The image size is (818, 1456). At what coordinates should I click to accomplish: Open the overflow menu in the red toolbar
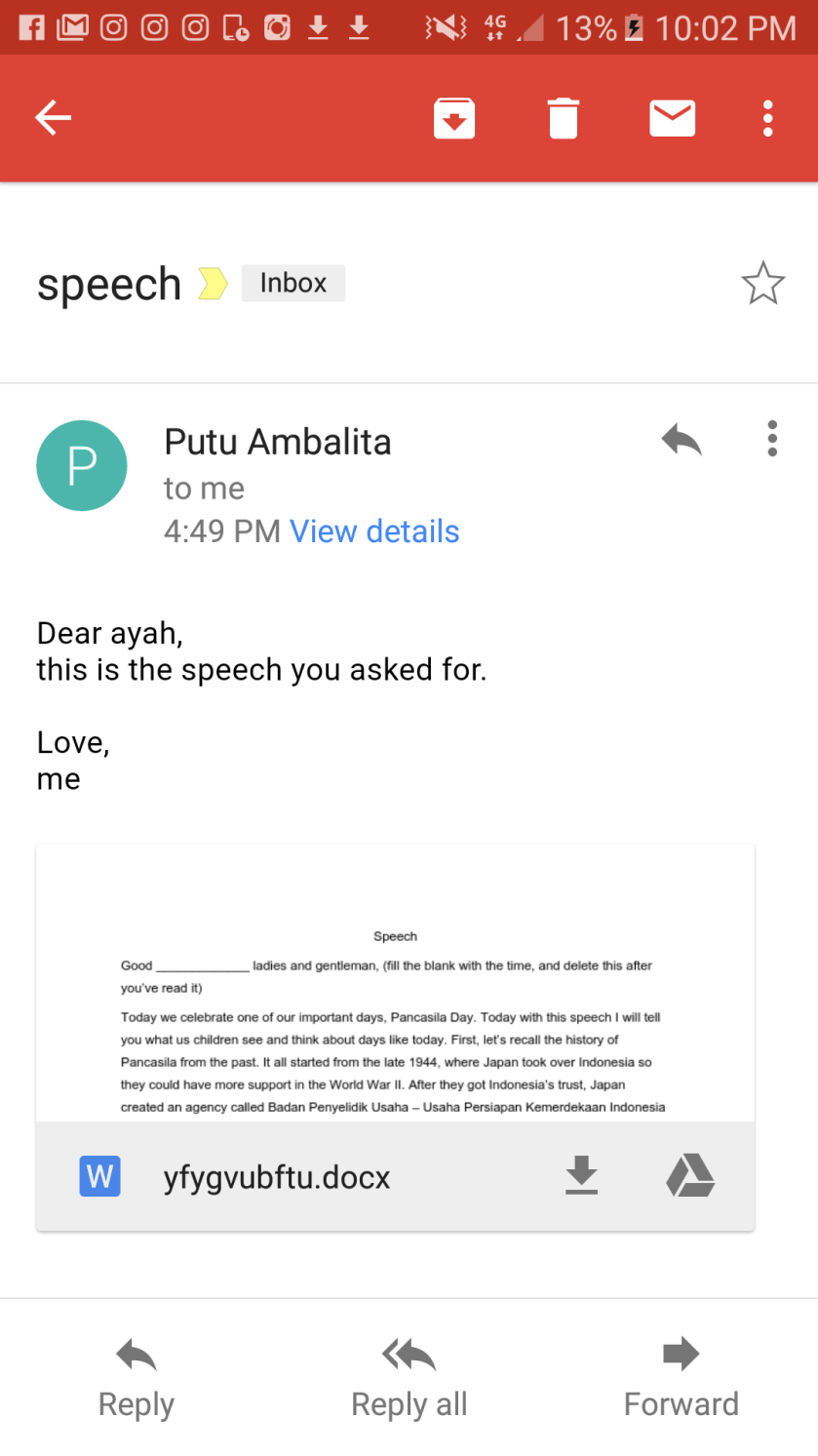click(768, 119)
